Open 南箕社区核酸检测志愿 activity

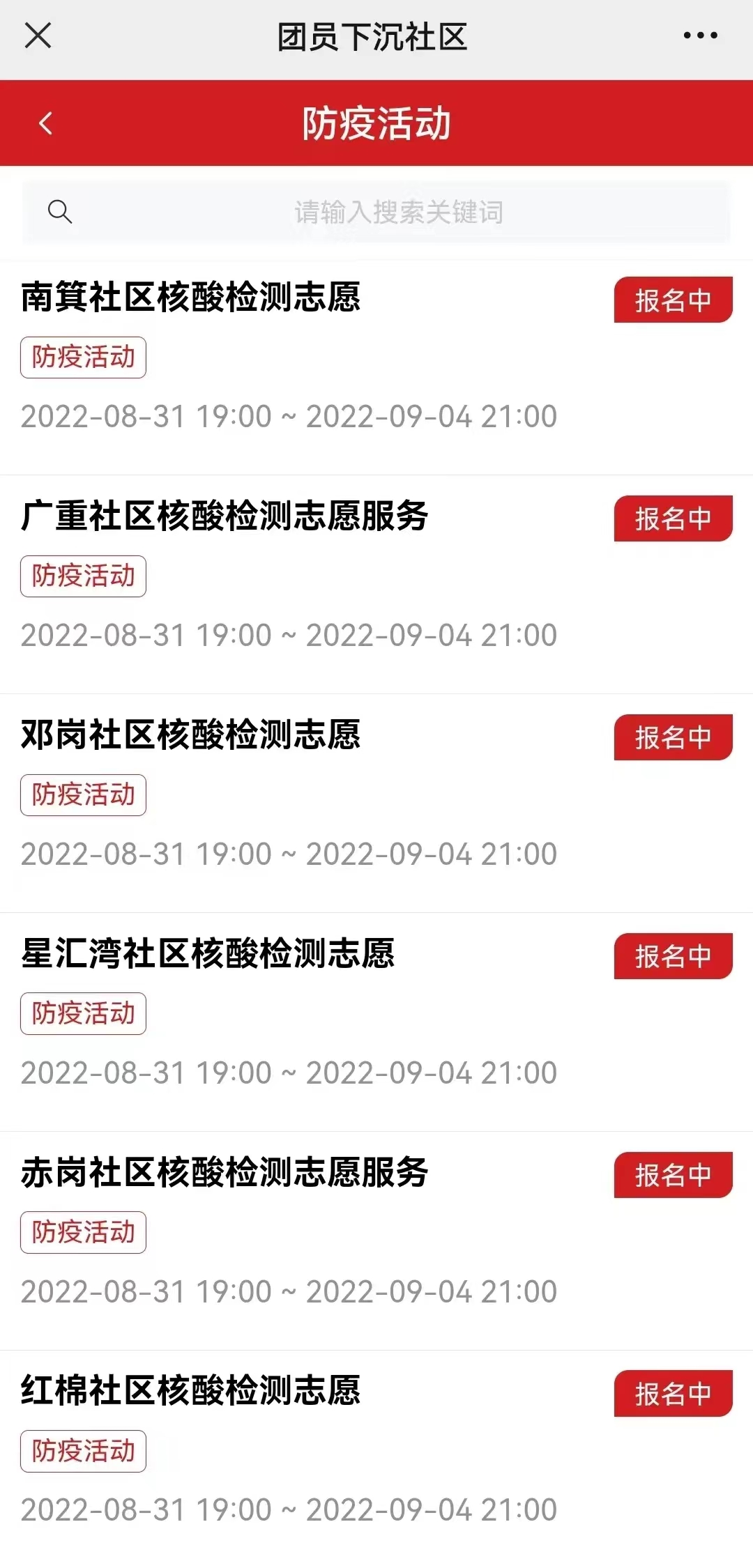click(190, 297)
